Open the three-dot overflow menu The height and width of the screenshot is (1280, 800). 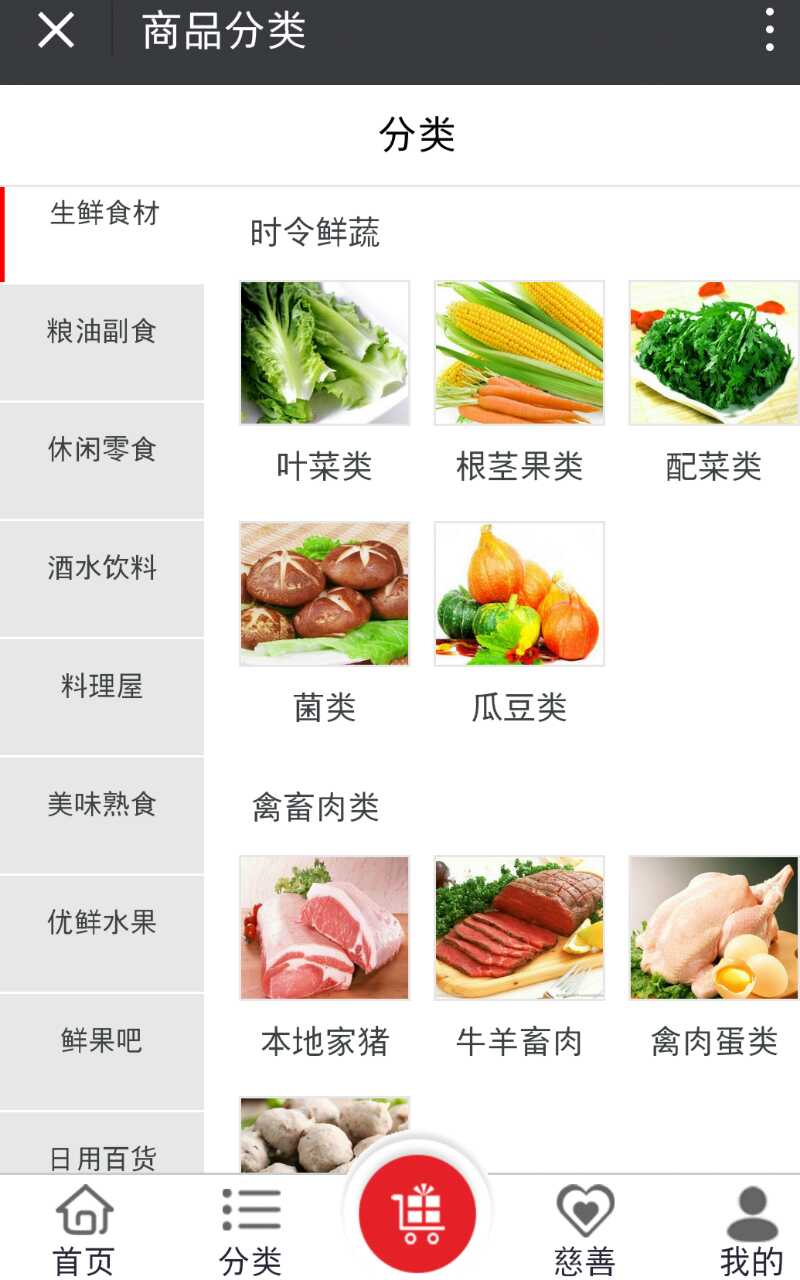[769, 30]
